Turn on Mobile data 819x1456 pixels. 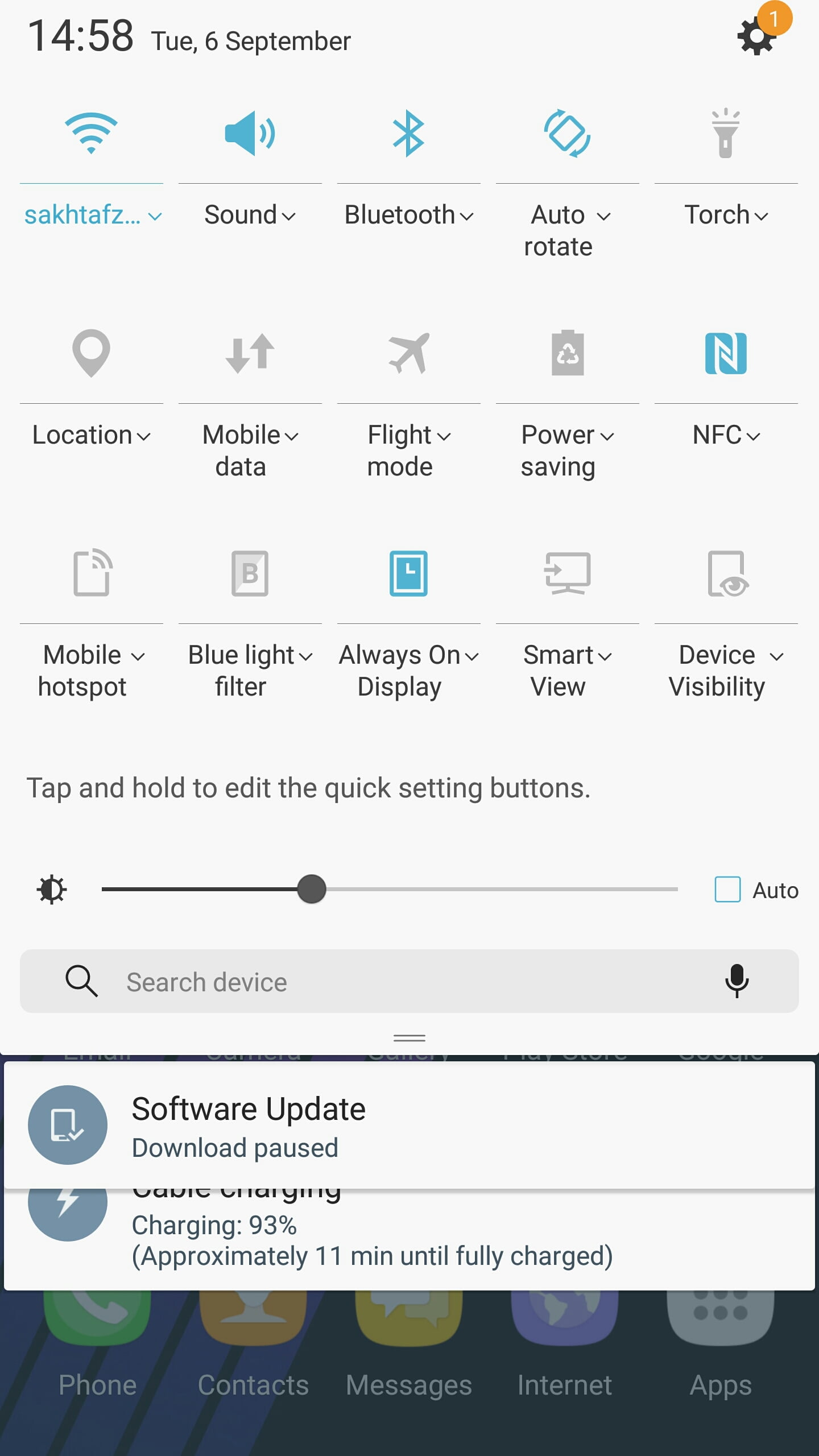(x=250, y=353)
